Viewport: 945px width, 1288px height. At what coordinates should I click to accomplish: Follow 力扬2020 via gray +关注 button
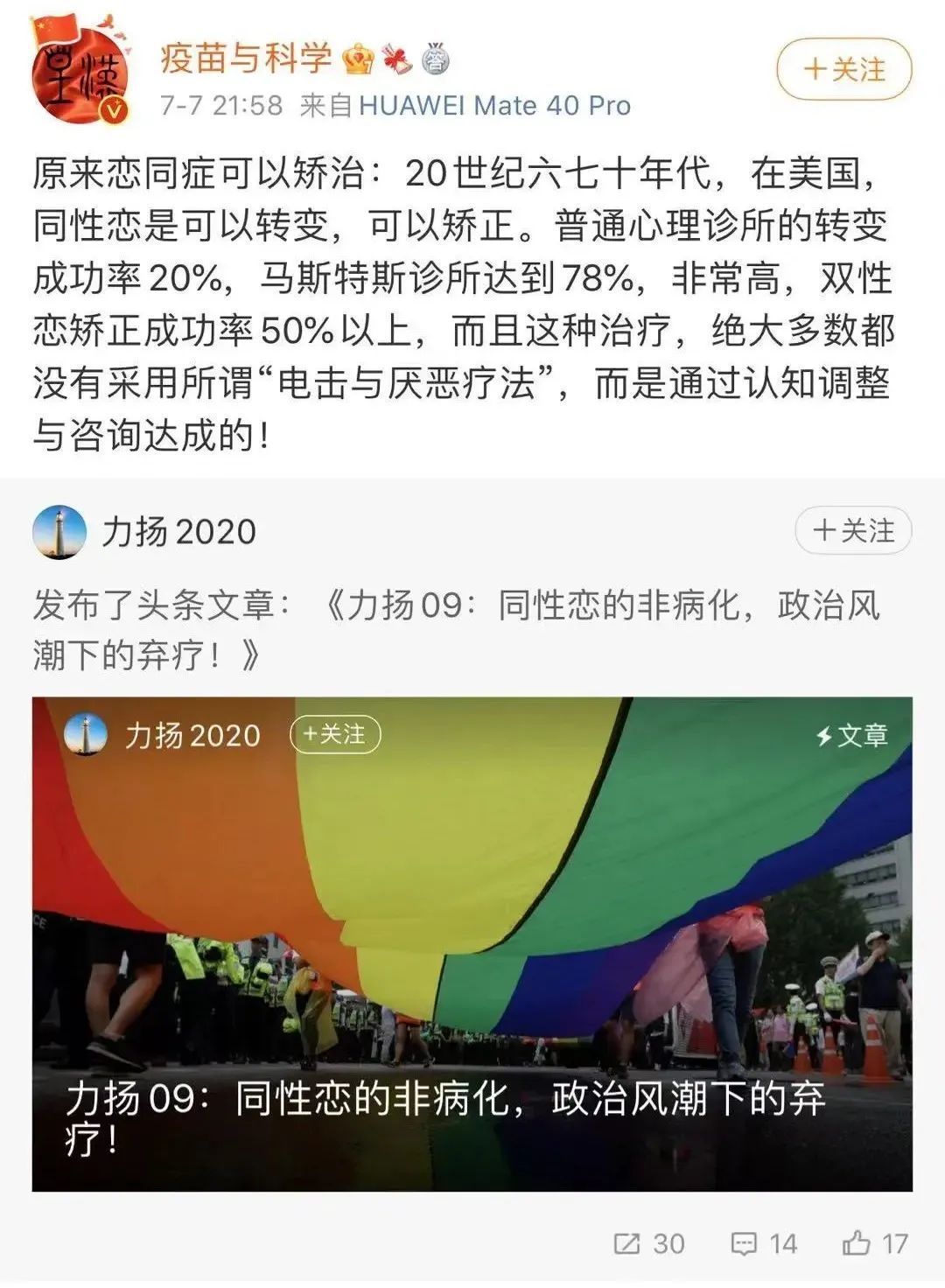[x=853, y=531]
